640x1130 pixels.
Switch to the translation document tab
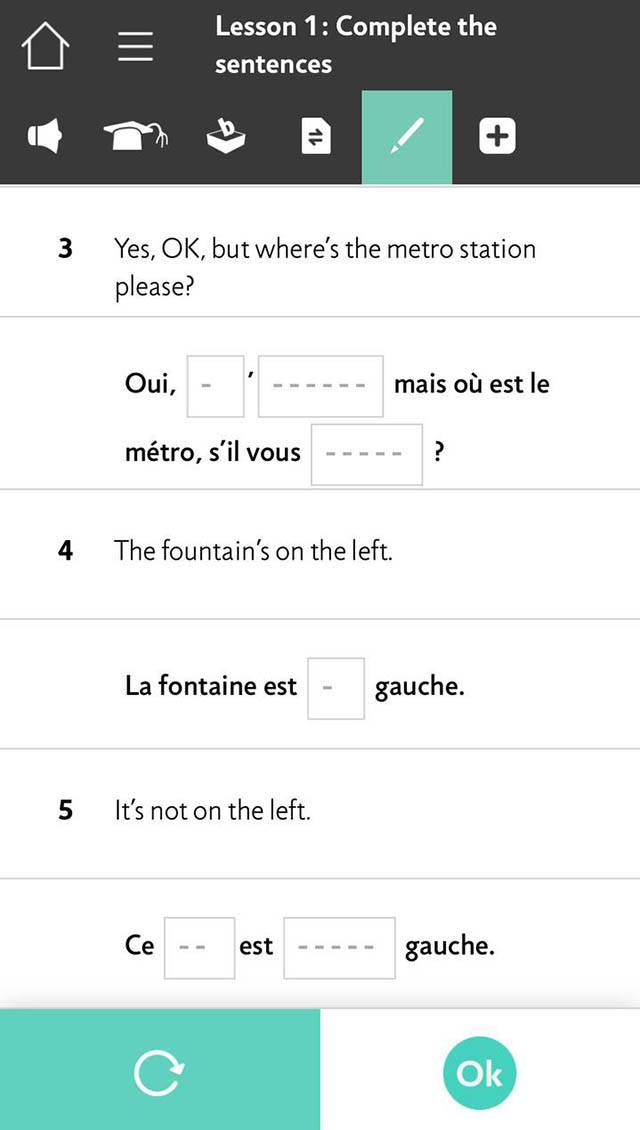coord(316,136)
